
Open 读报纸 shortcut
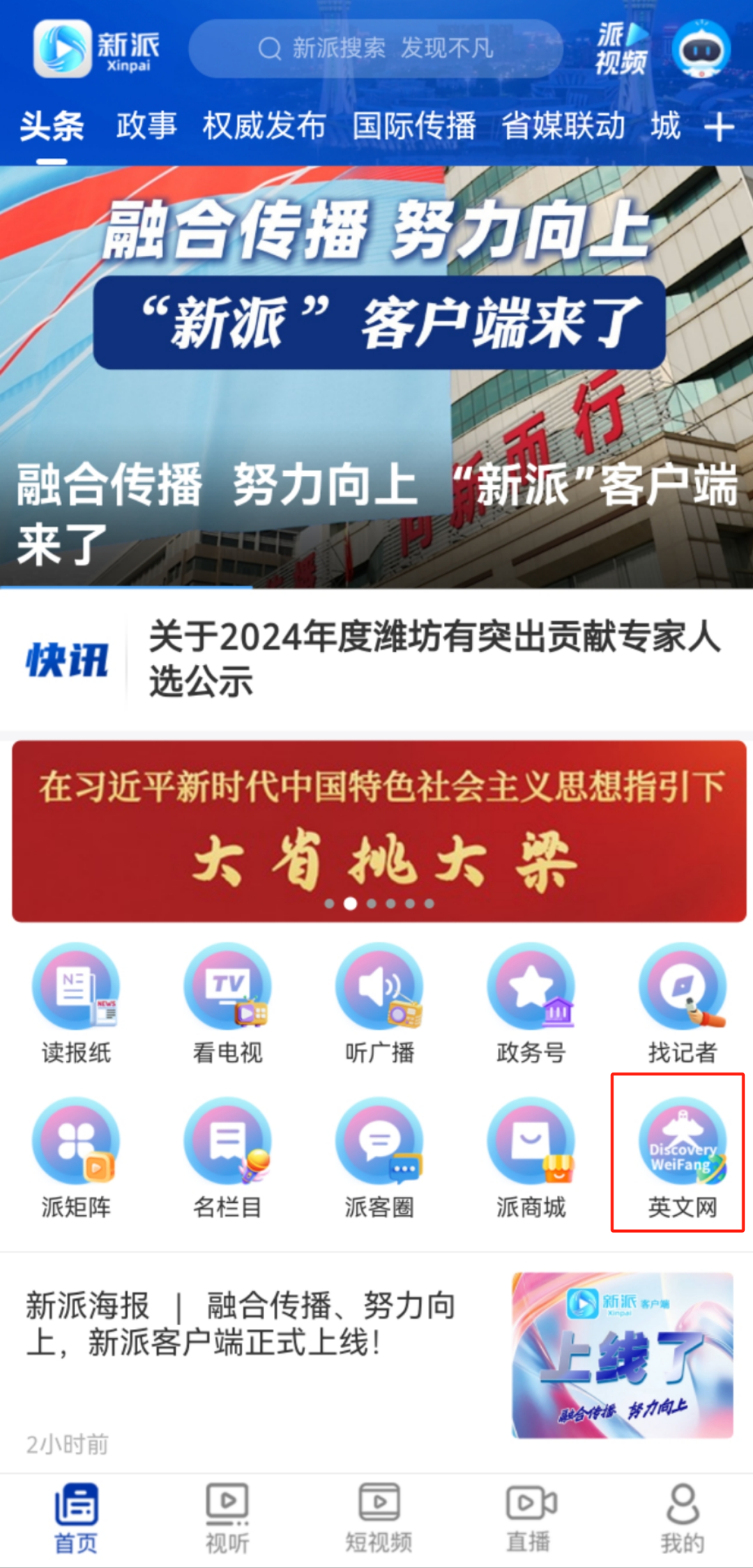point(76,1004)
